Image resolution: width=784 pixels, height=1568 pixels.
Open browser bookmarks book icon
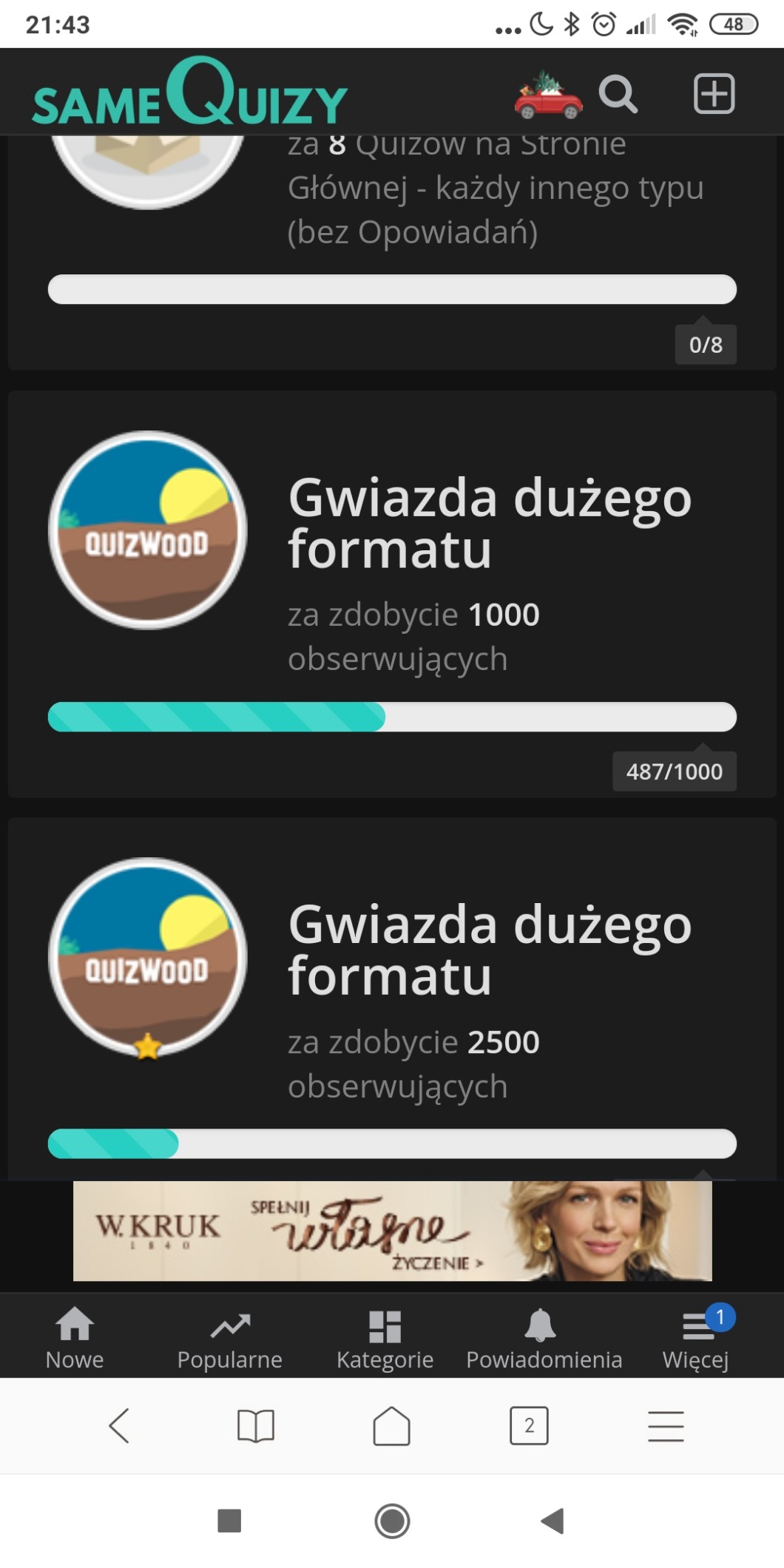(255, 1425)
